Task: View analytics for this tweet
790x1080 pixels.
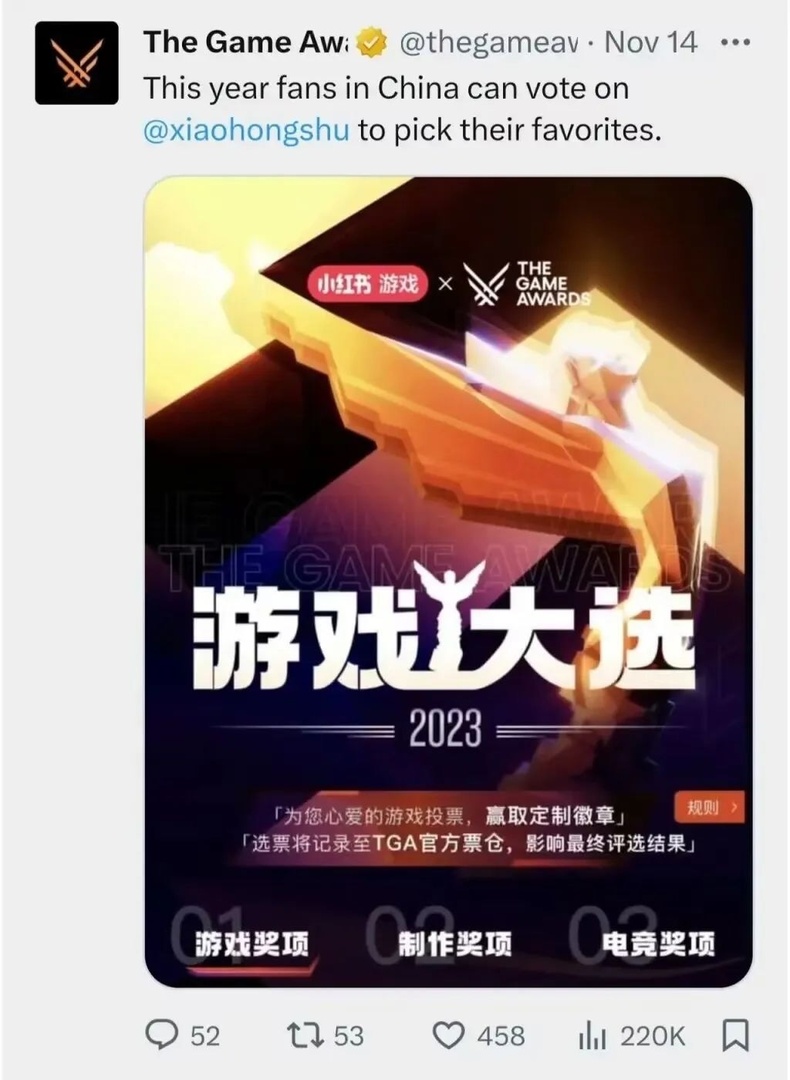Action: click(x=592, y=1035)
